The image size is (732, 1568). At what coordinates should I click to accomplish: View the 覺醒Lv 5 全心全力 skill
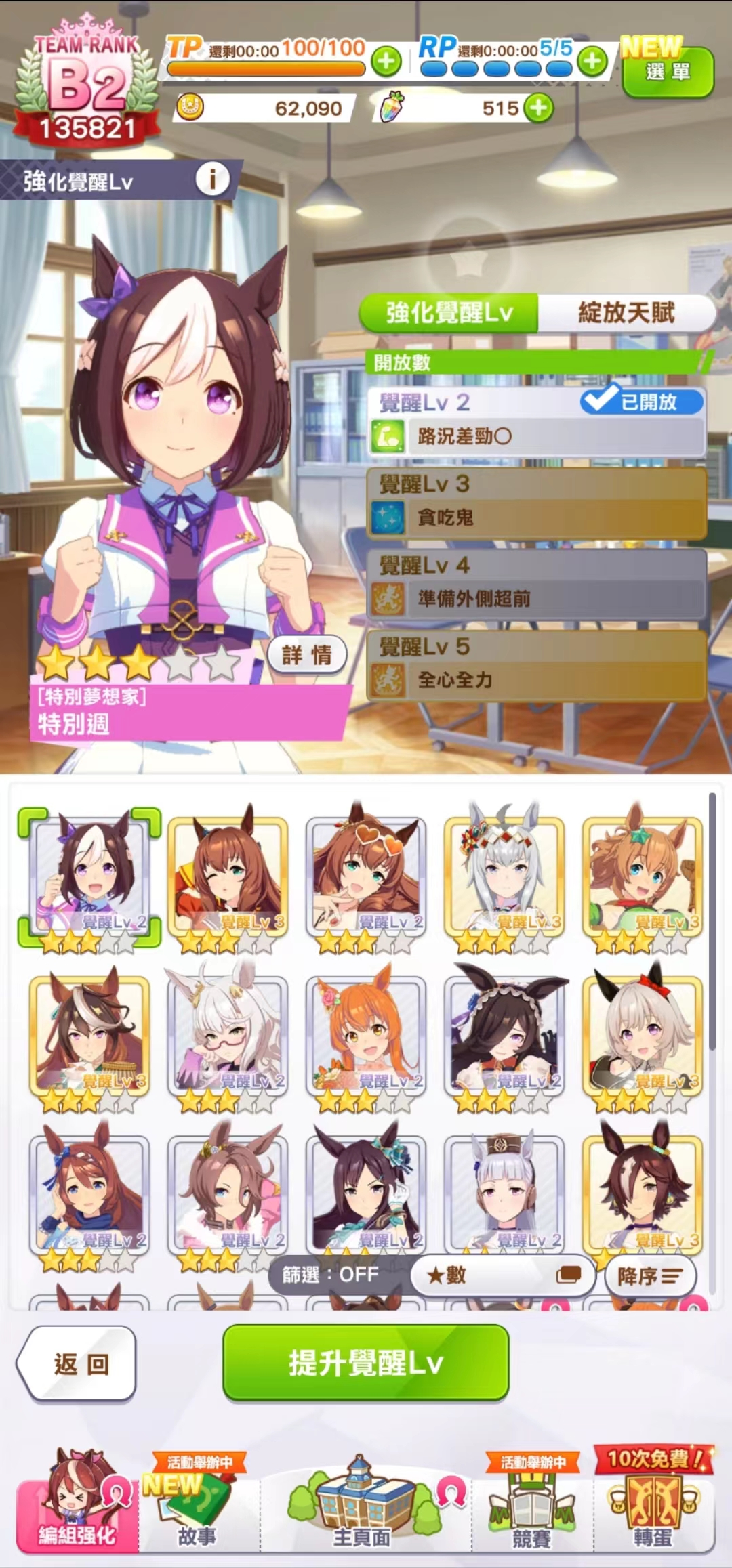click(x=536, y=666)
